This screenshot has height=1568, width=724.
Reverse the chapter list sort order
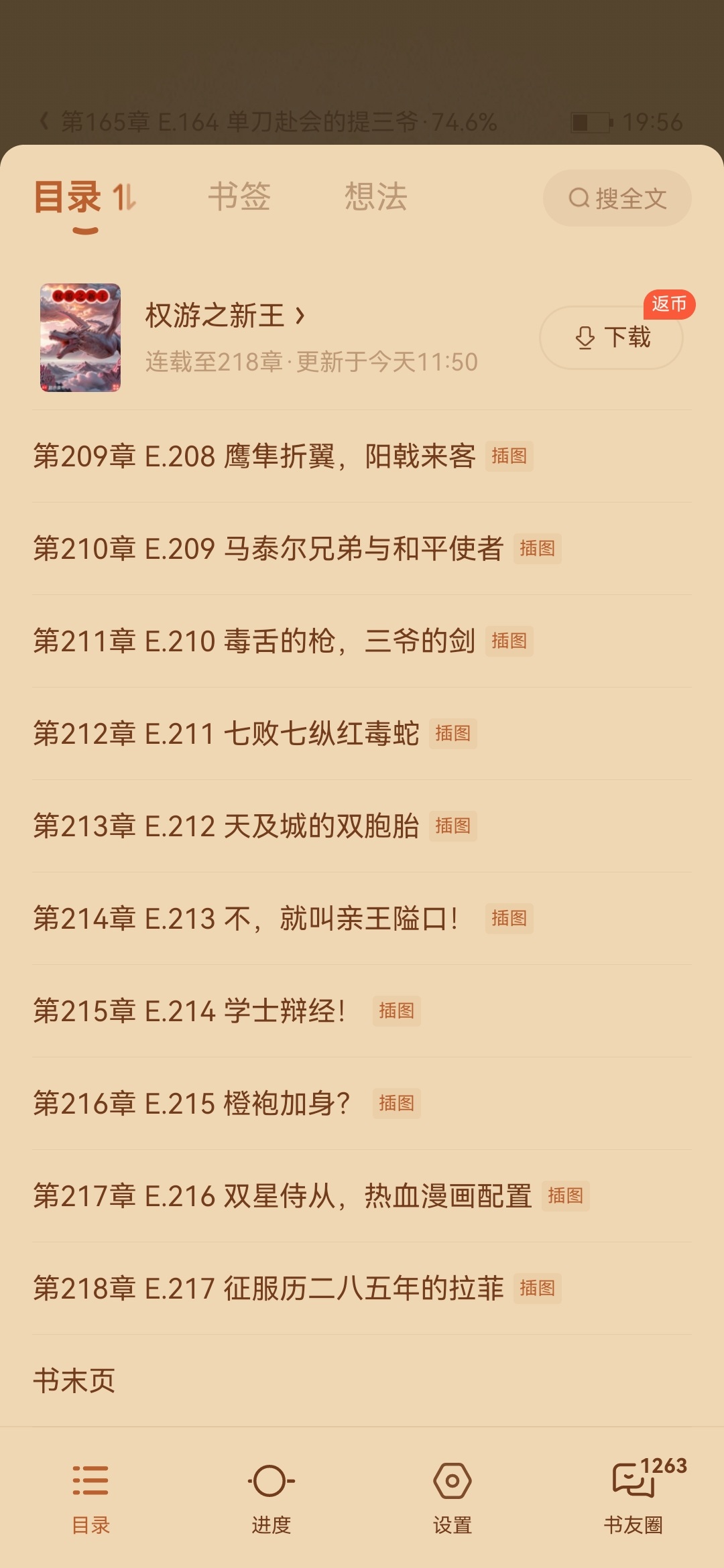(x=125, y=198)
